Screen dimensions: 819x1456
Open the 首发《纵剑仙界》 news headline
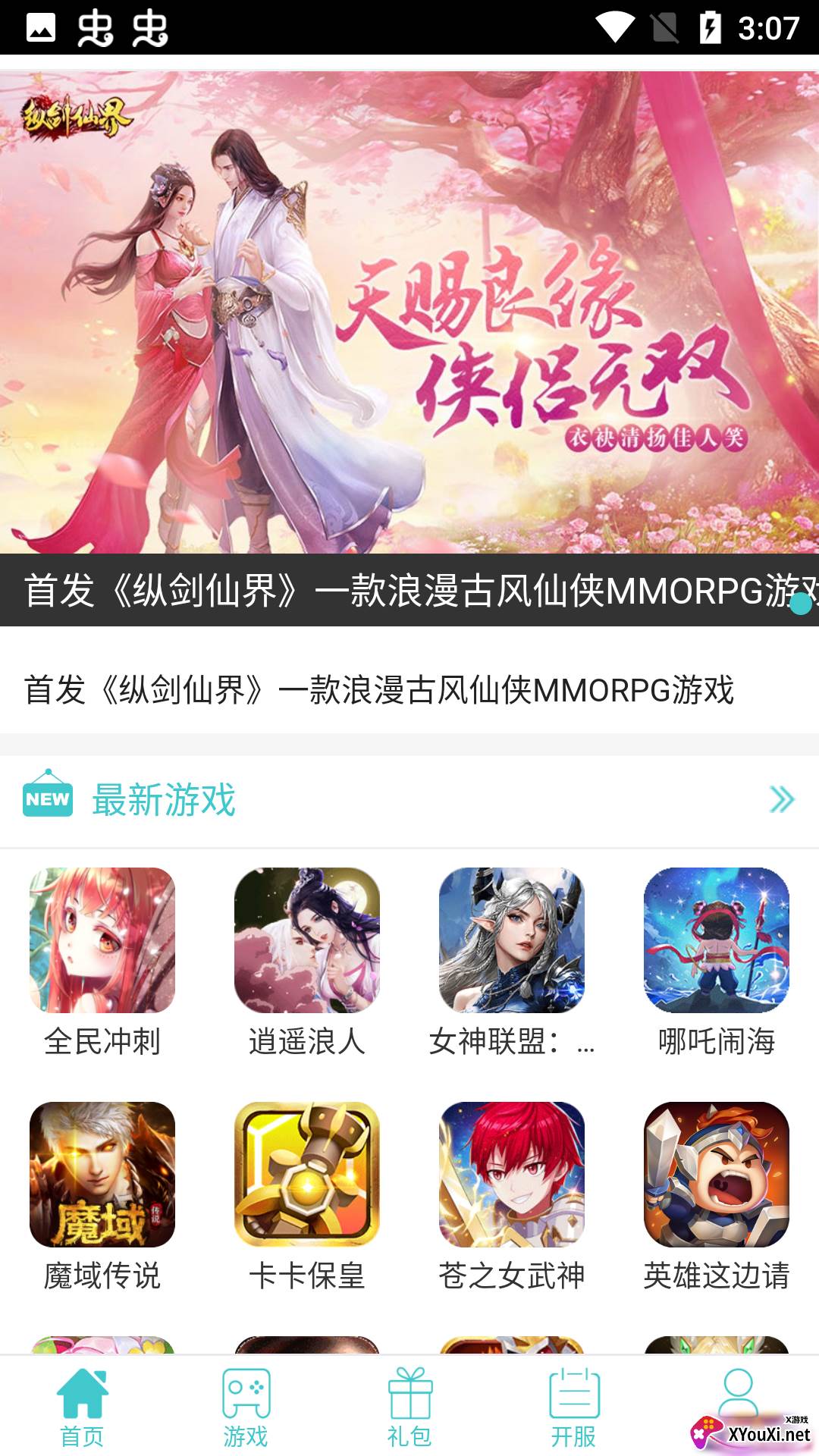pyautogui.click(x=379, y=690)
